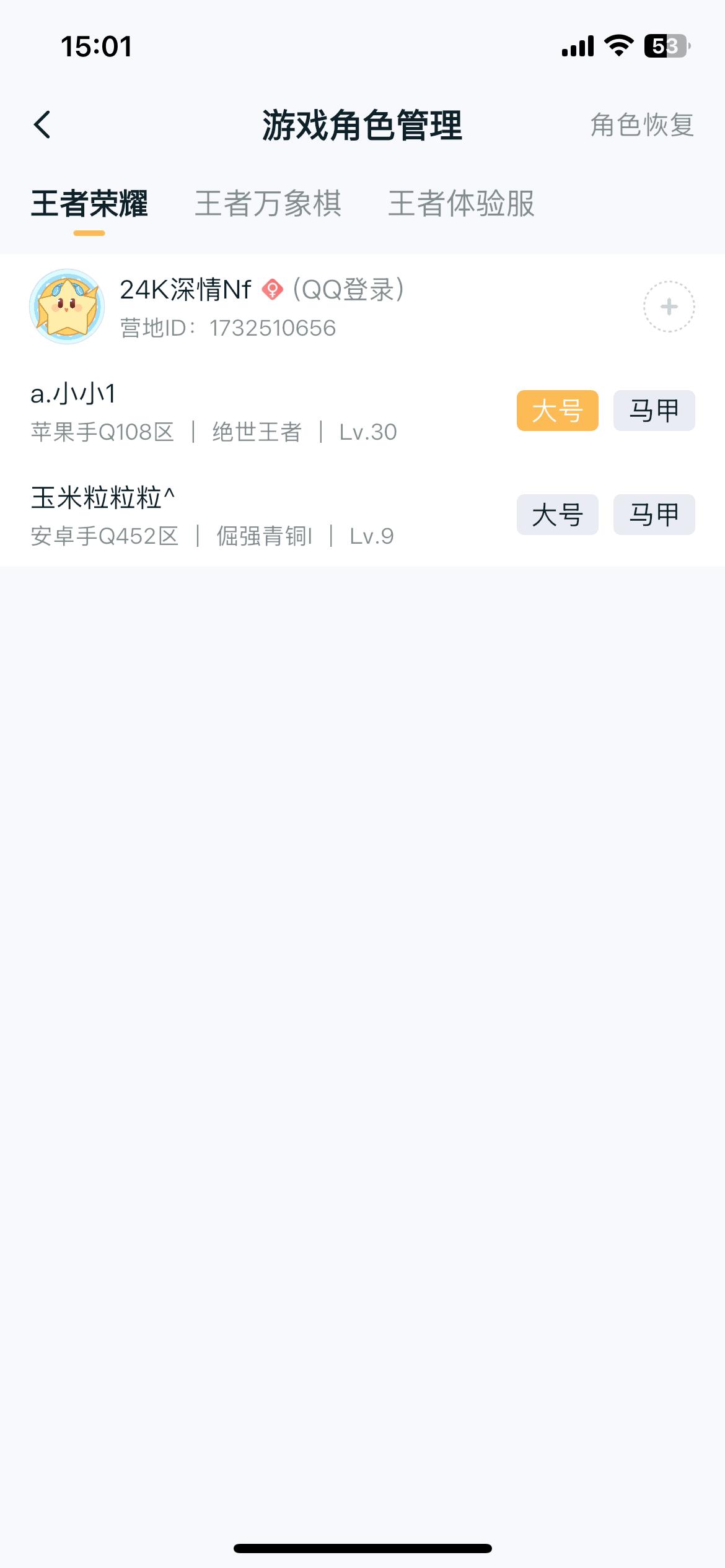Tap the back arrow to exit role management

[x=42, y=124]
